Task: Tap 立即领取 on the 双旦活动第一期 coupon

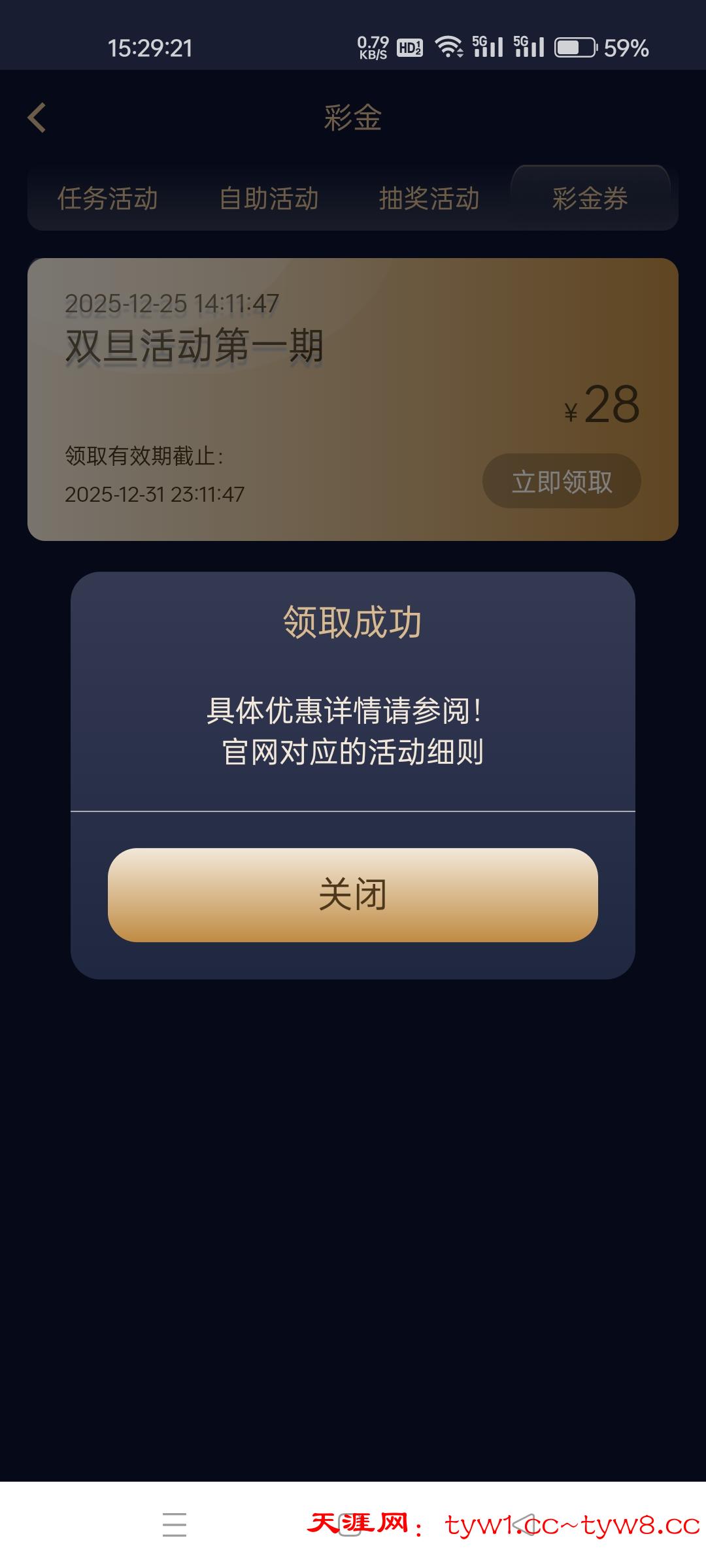Action: click(x=562, y=482)
